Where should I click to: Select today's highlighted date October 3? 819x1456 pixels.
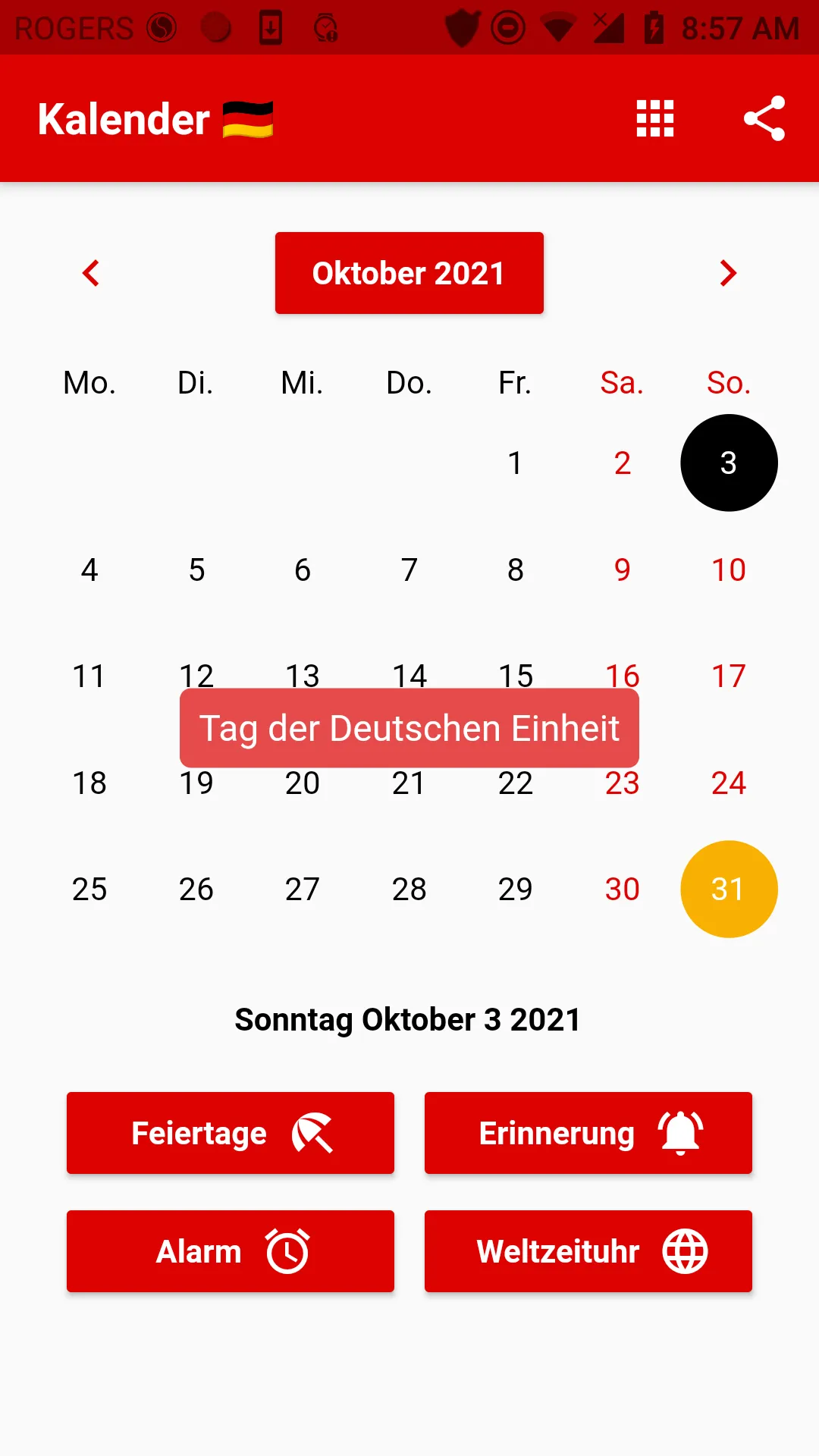pos(728,463)
